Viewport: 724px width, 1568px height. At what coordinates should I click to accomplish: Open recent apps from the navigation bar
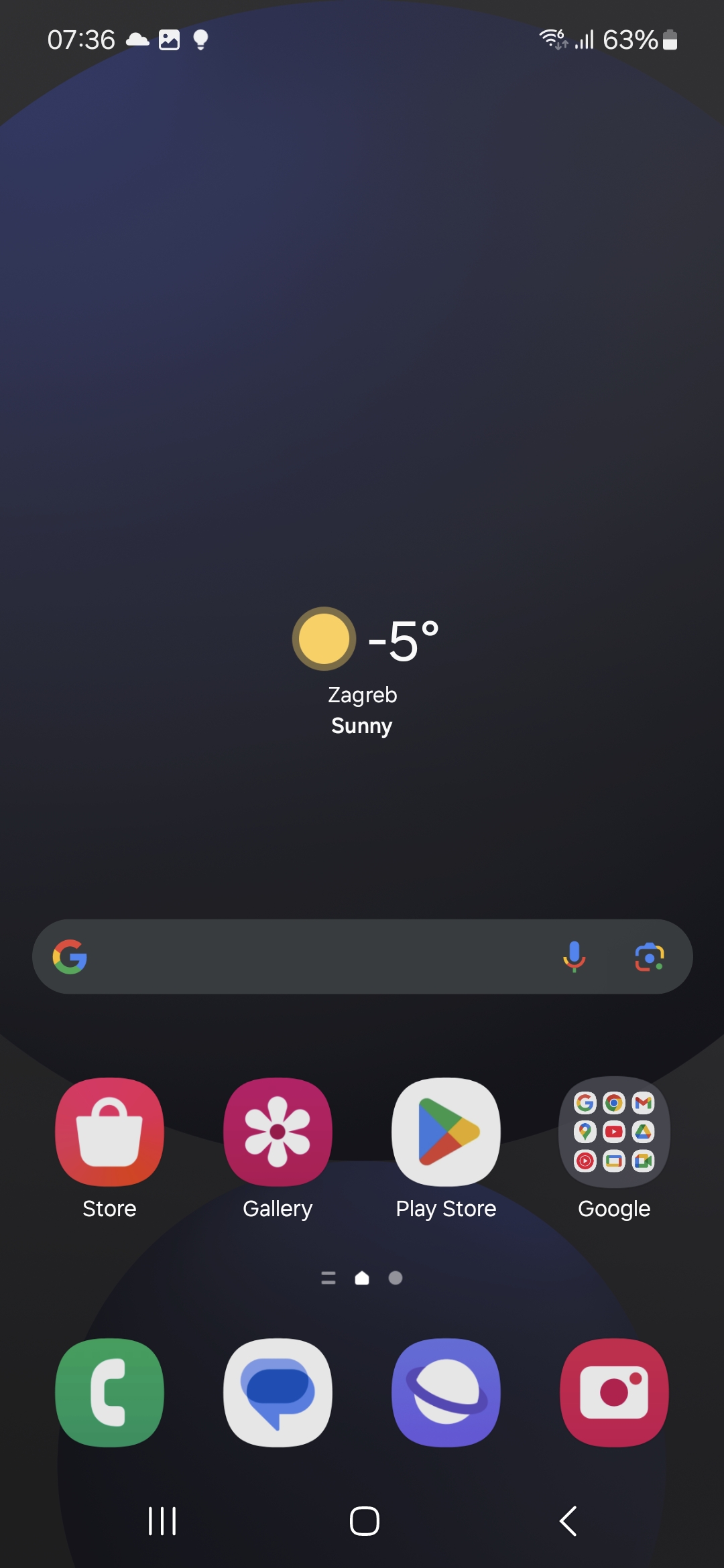coord(162,1521)
